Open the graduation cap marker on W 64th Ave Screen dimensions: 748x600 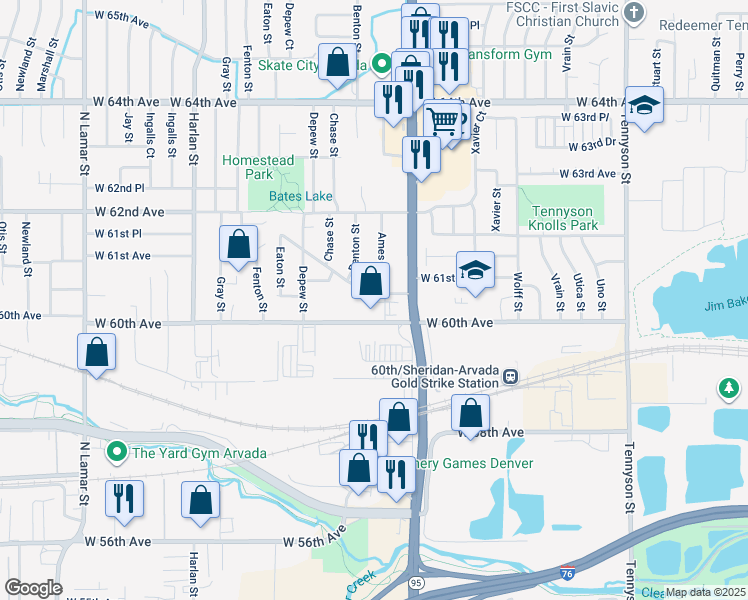click(x=644, y=109)
